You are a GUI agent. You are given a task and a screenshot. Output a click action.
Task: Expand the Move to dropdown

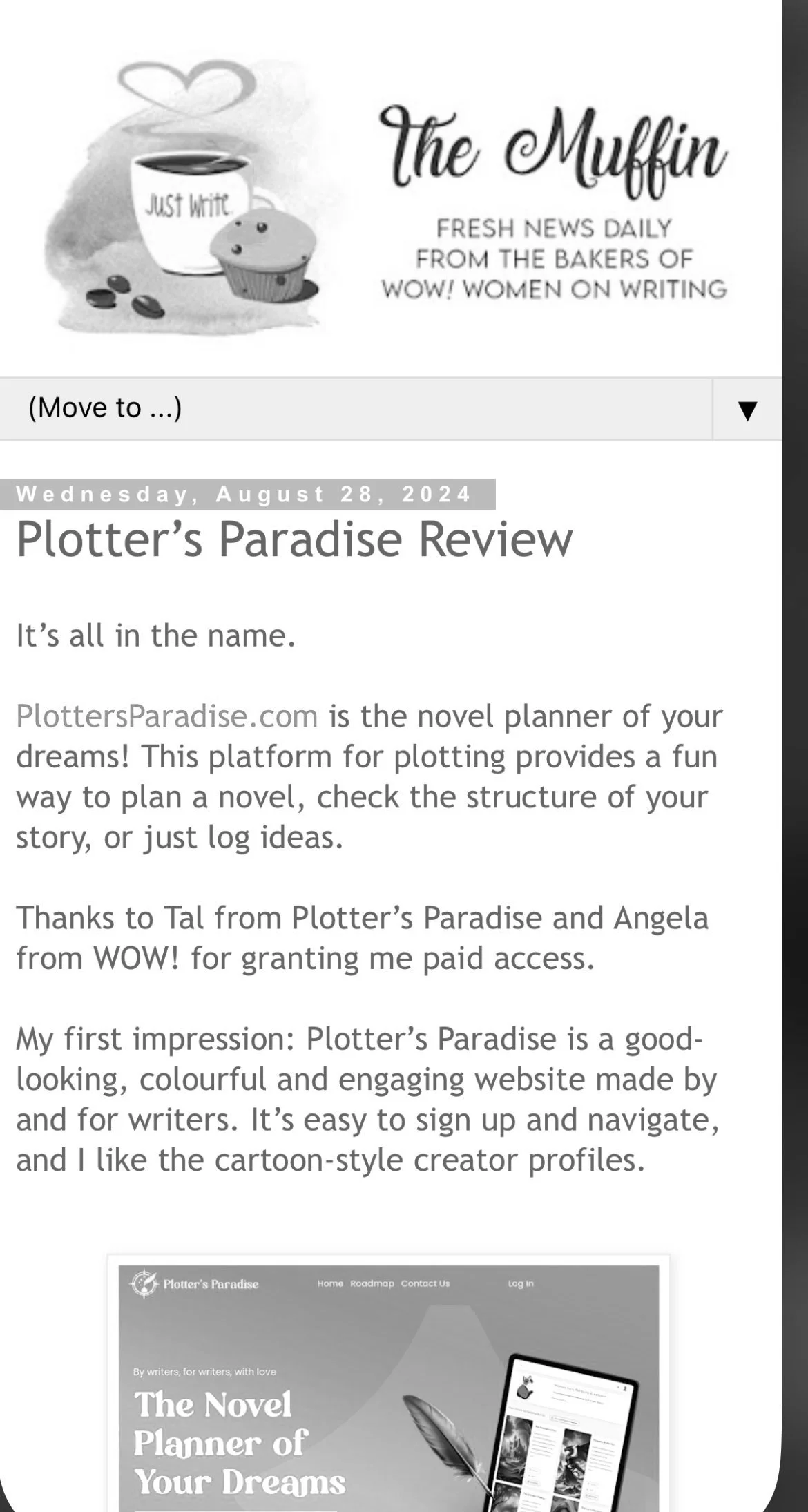pos(391,409)
